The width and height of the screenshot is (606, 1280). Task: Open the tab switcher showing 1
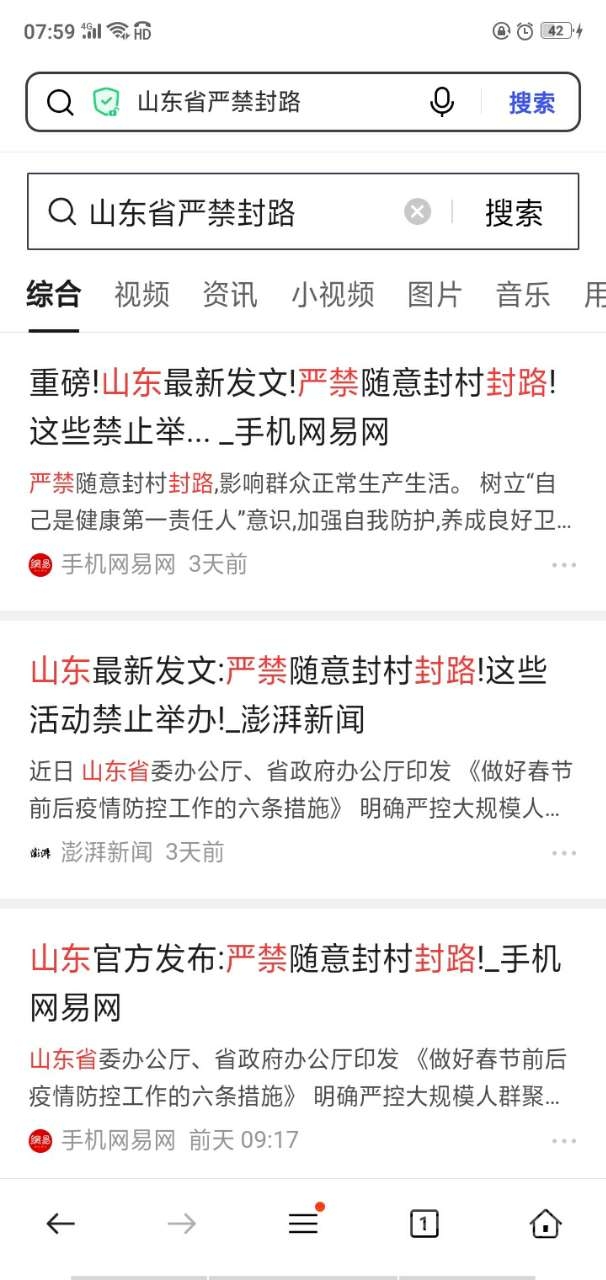coord(424,1223)
